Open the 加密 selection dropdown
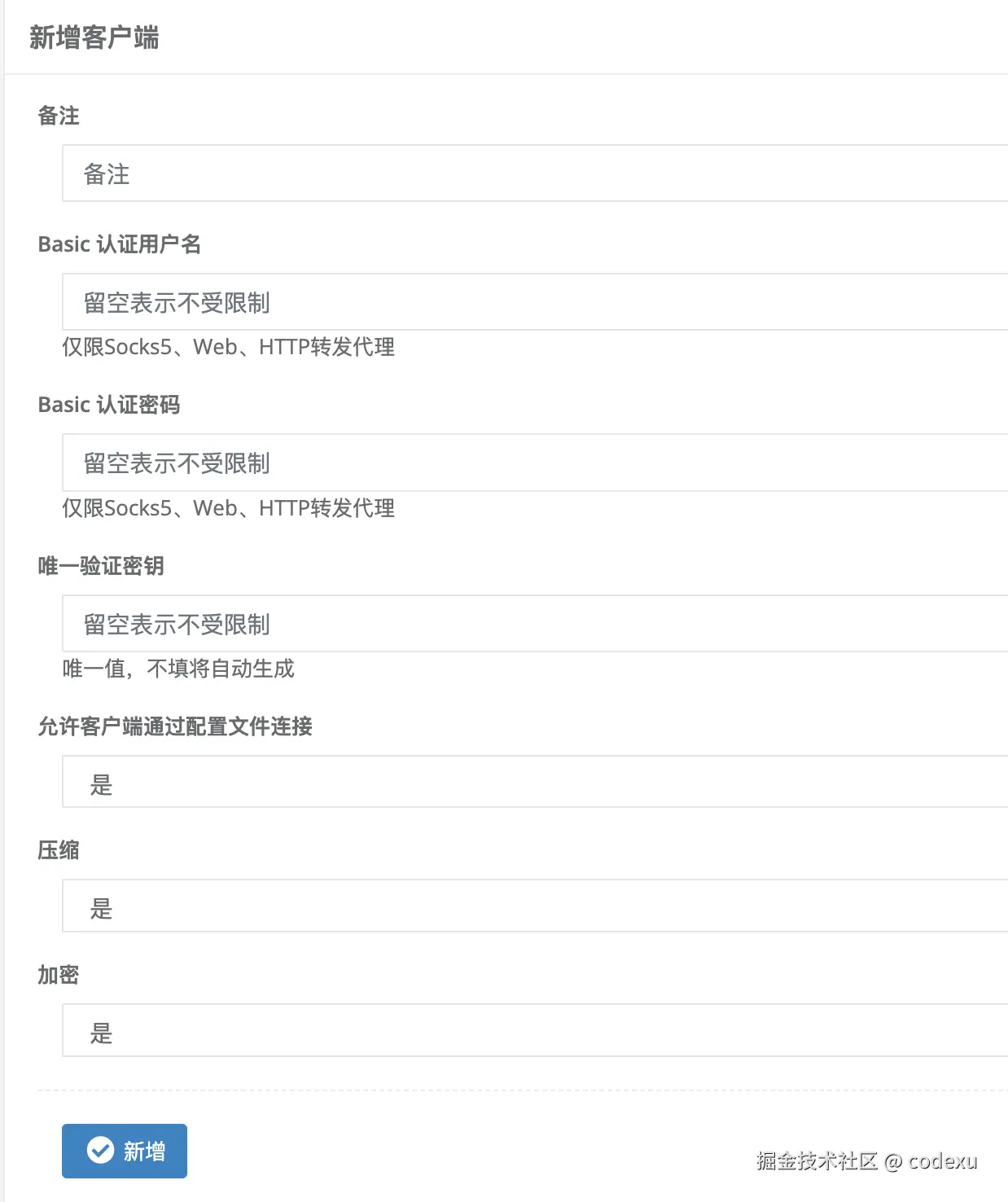 pyautogui.click(x=534, y=1031)
